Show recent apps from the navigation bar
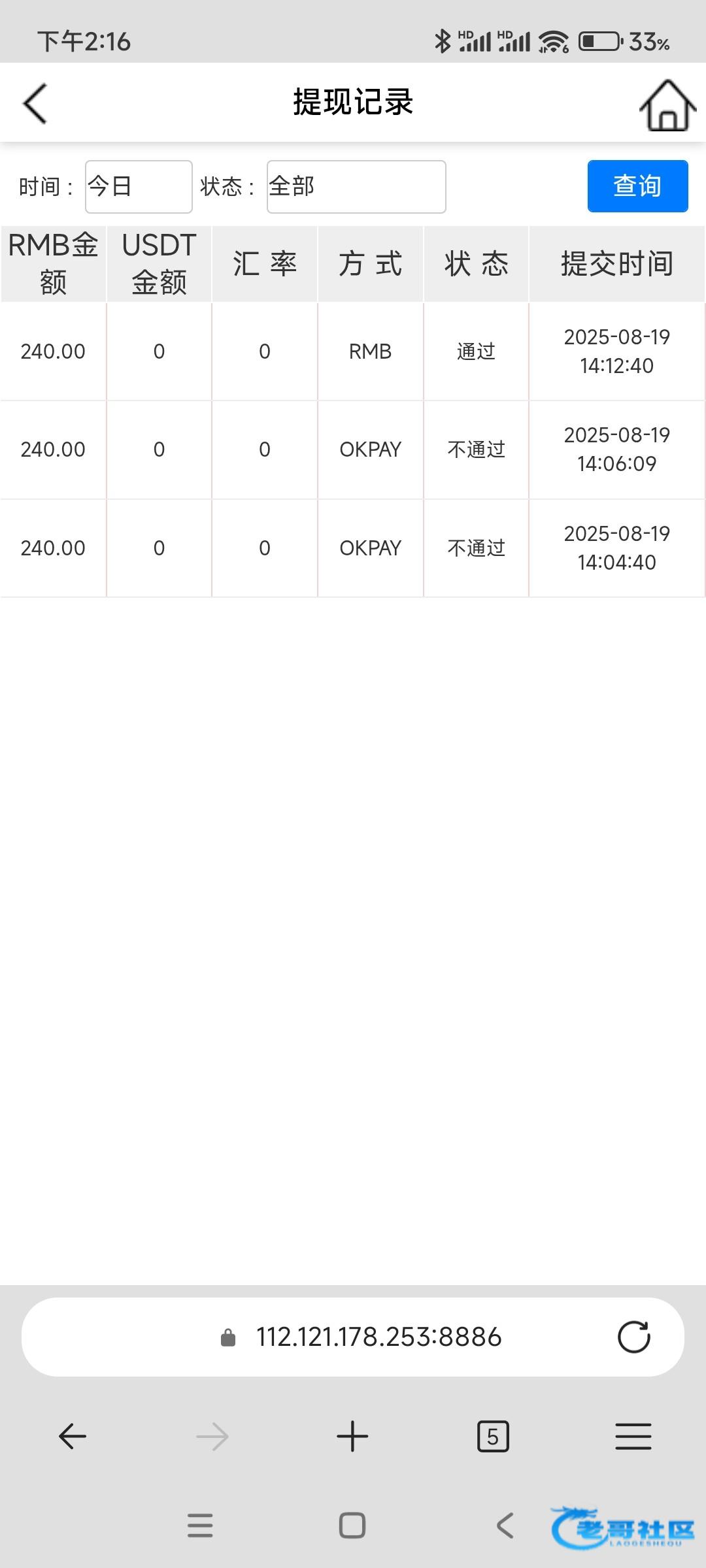The height and width of the screenshot is (1568, 706). pos(200,1526)
